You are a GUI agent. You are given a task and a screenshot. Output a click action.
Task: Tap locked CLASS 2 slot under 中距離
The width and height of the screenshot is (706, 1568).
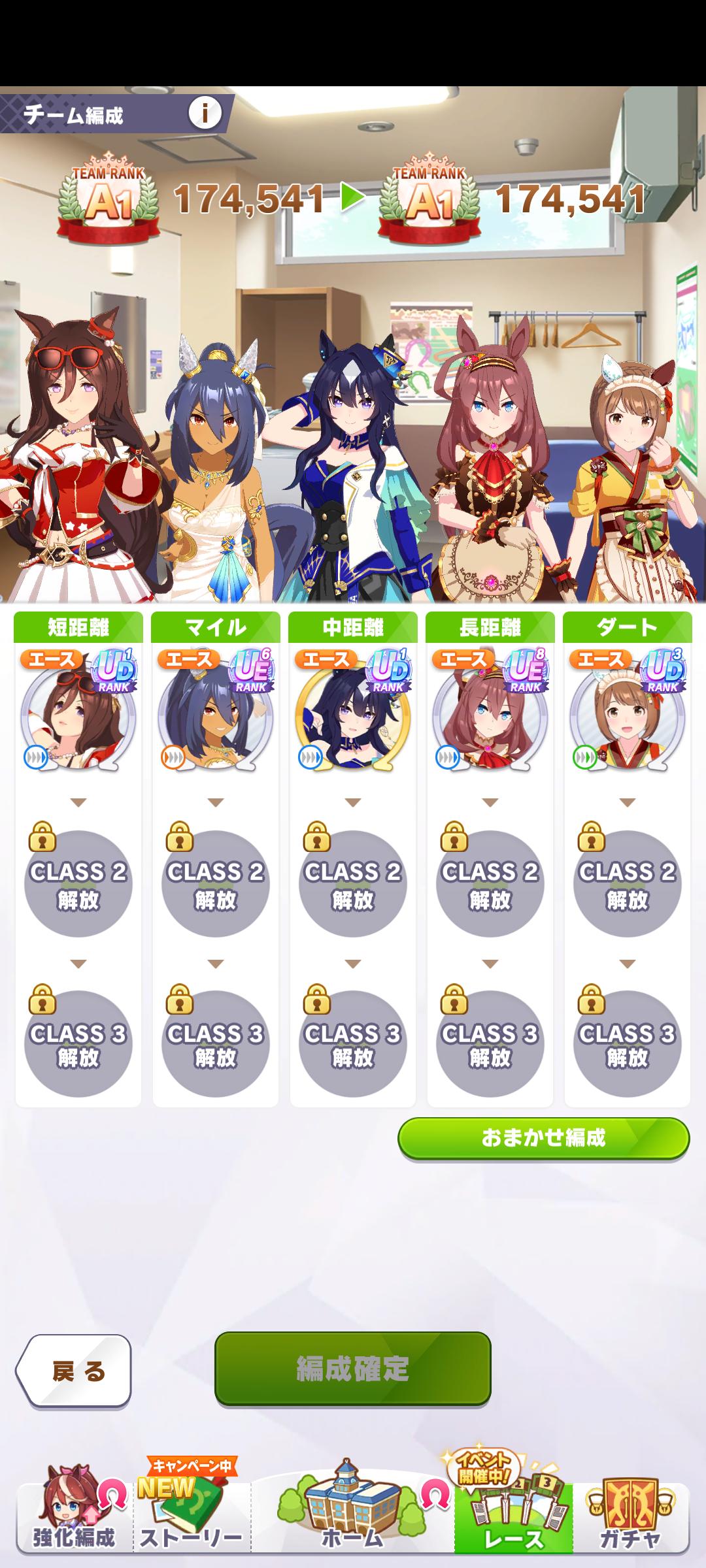click(353, 884)
